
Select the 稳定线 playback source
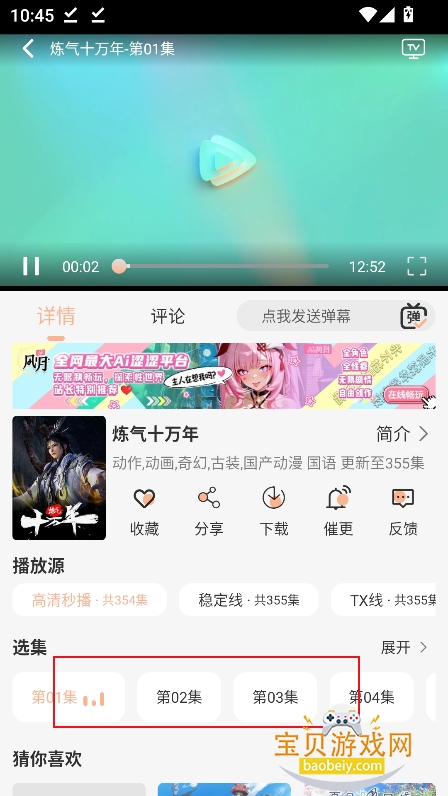tap(249, 600)
